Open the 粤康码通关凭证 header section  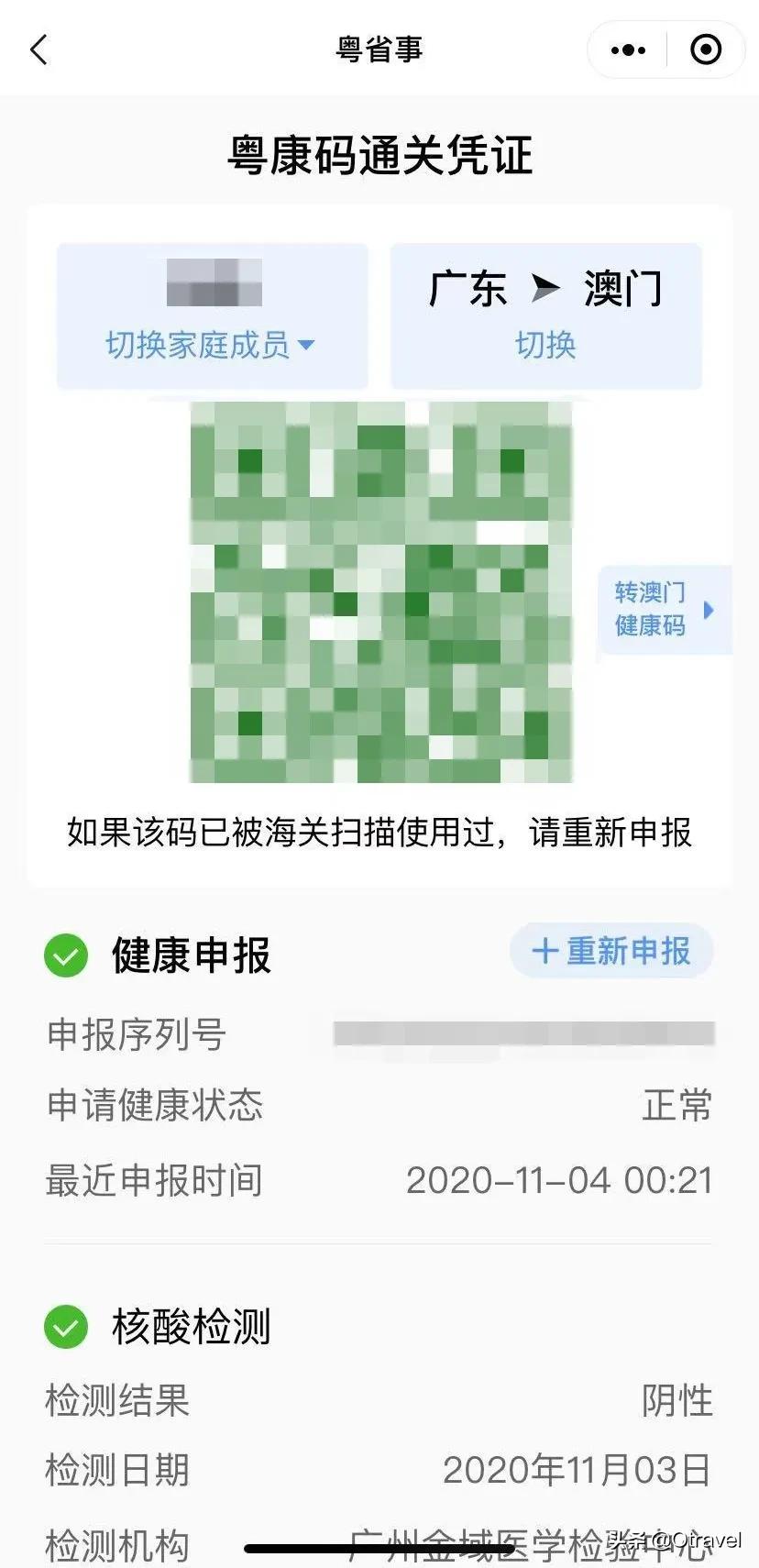[x=379, y=156]
